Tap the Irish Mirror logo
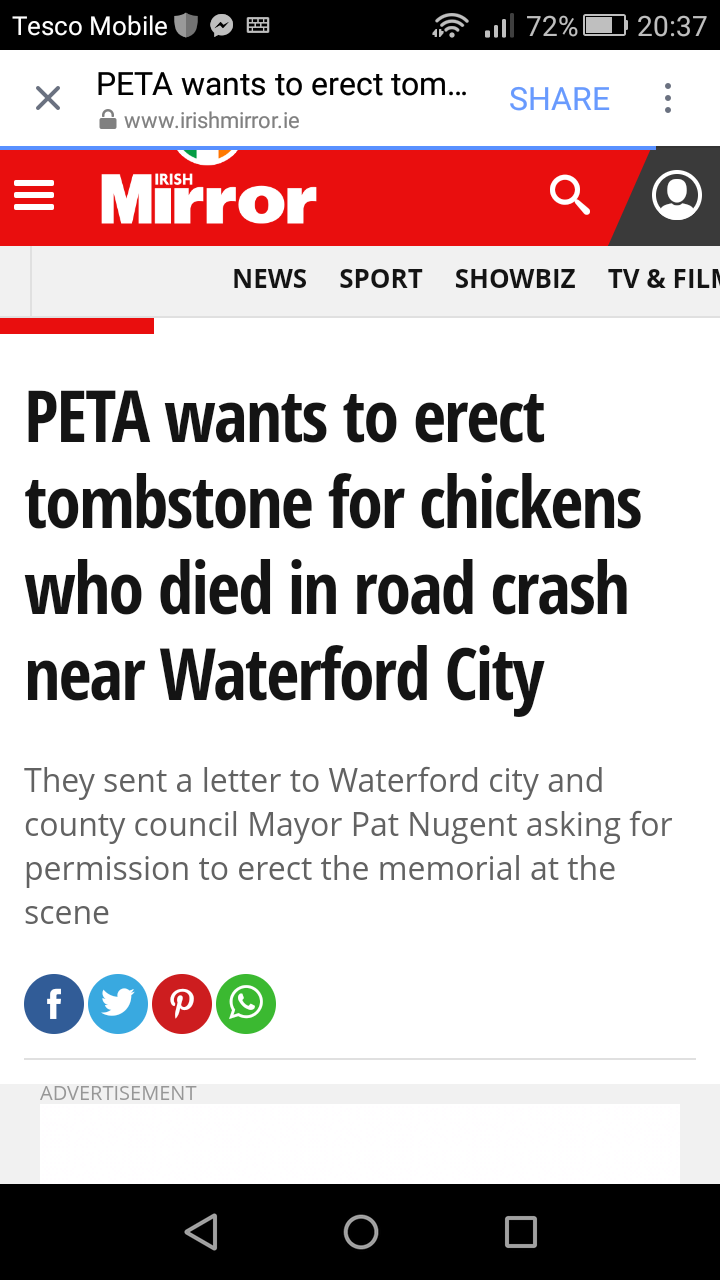720x1280 pixels. pyautogui.click(x=209, y=196)
